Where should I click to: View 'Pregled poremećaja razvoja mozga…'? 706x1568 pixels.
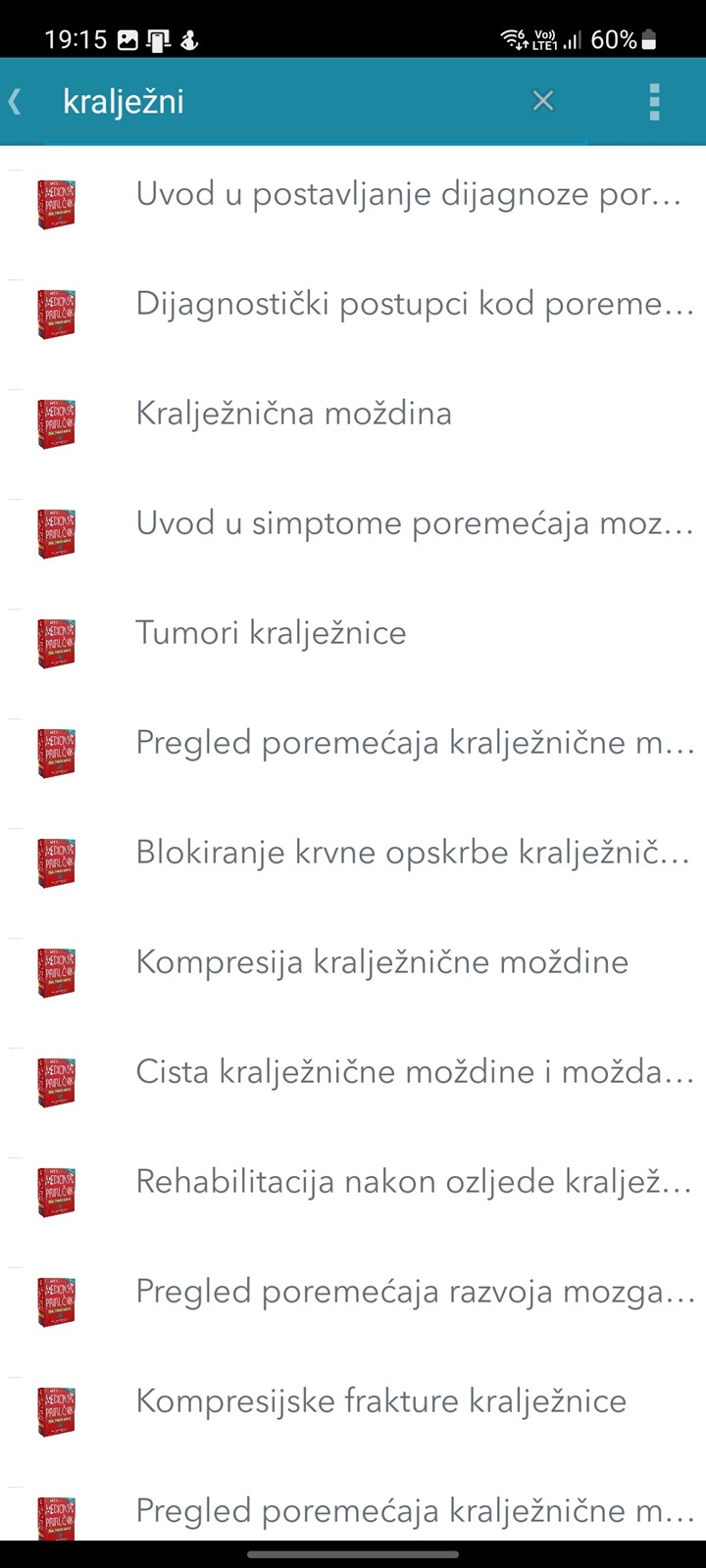(x=353, y=1292)
